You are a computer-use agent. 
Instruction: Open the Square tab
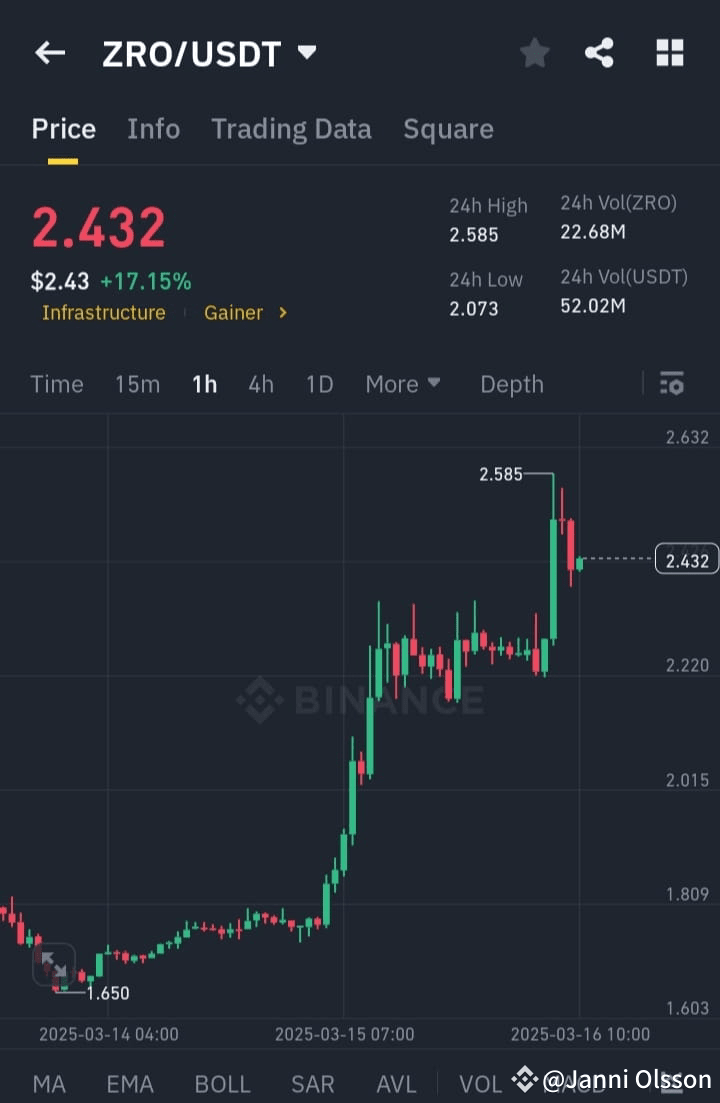tap(448, 128)
